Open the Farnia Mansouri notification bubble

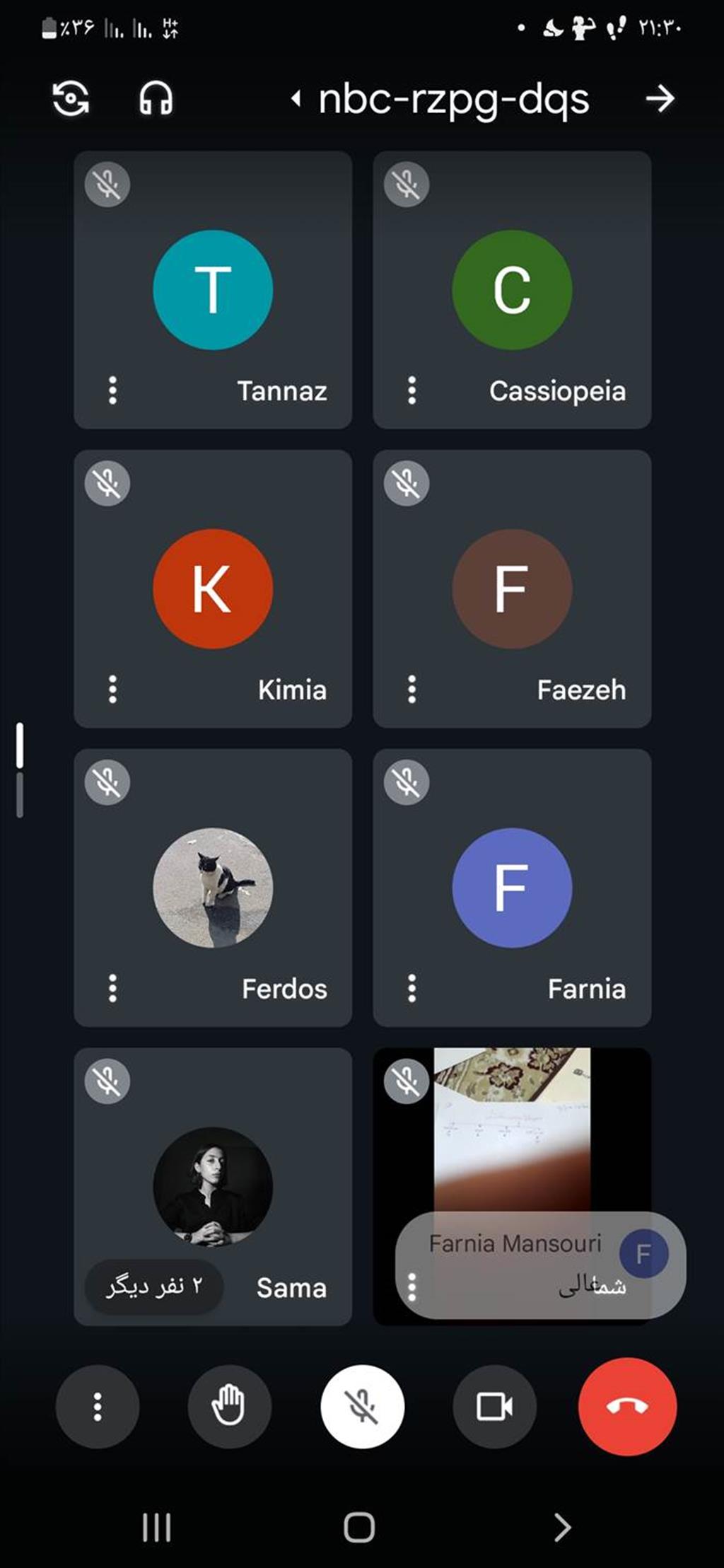click(539, 1265)
